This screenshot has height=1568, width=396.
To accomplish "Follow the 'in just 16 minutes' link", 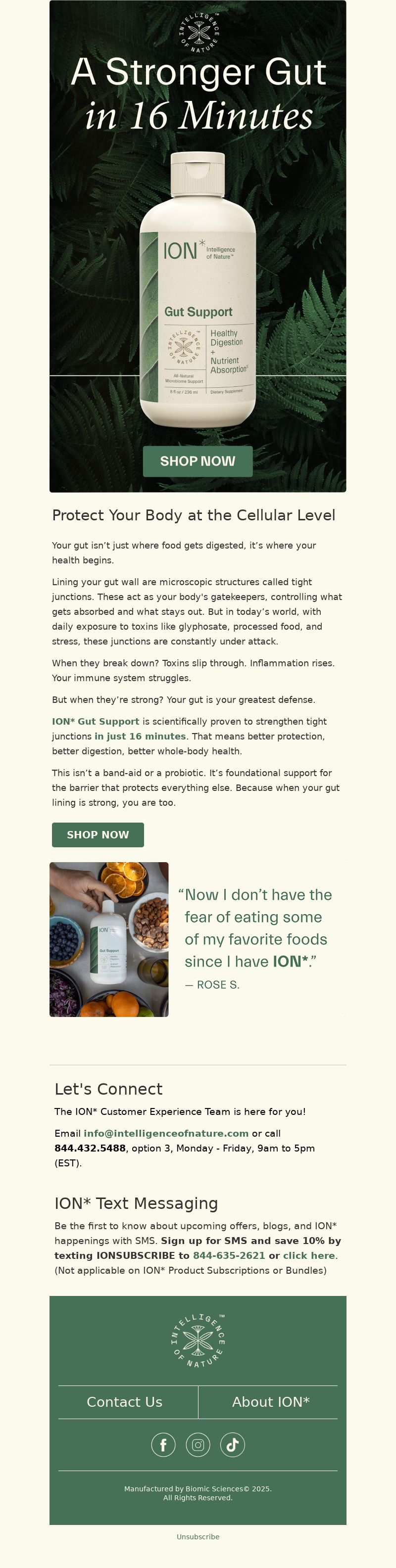I will click(x=140, y=736).
